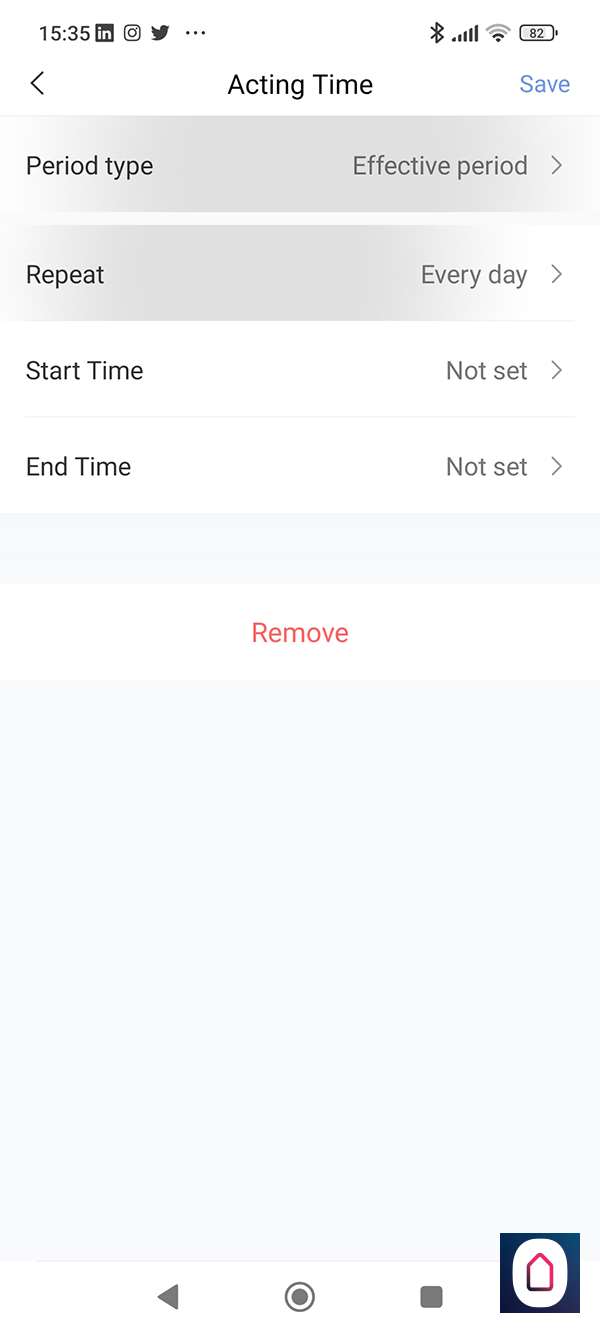Screen dimensions: 600x1333
Task: Remove this acting time
Action: pos(300,633)
